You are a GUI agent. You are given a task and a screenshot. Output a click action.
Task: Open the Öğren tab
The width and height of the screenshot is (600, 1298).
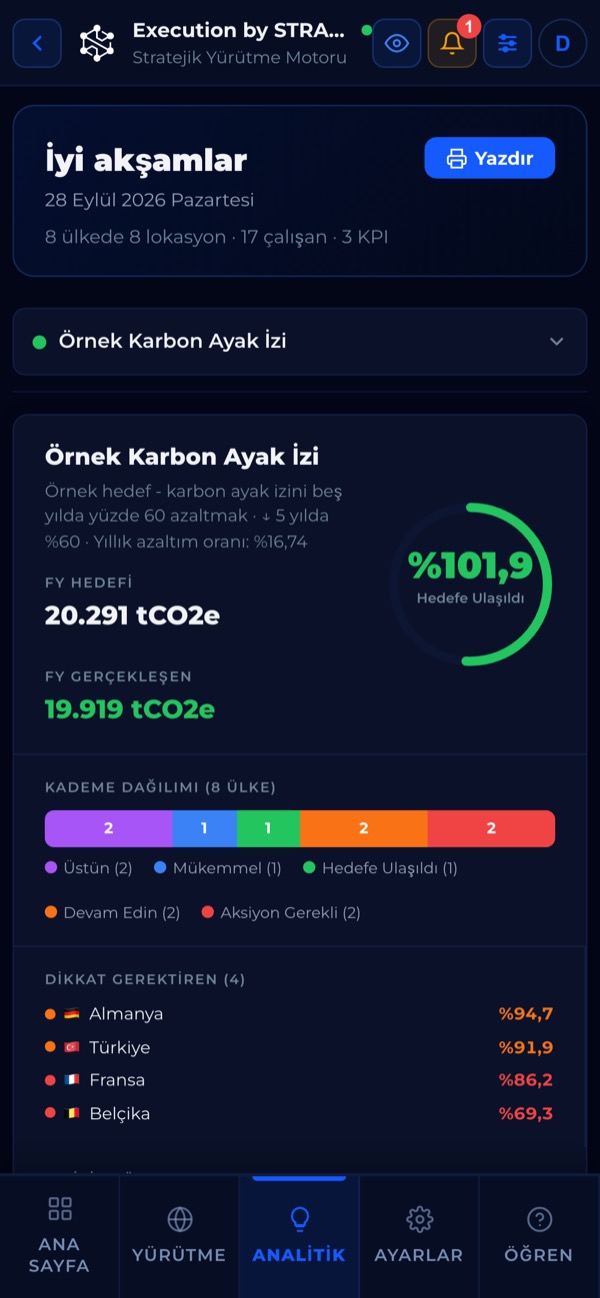[x=539, y=1236]
